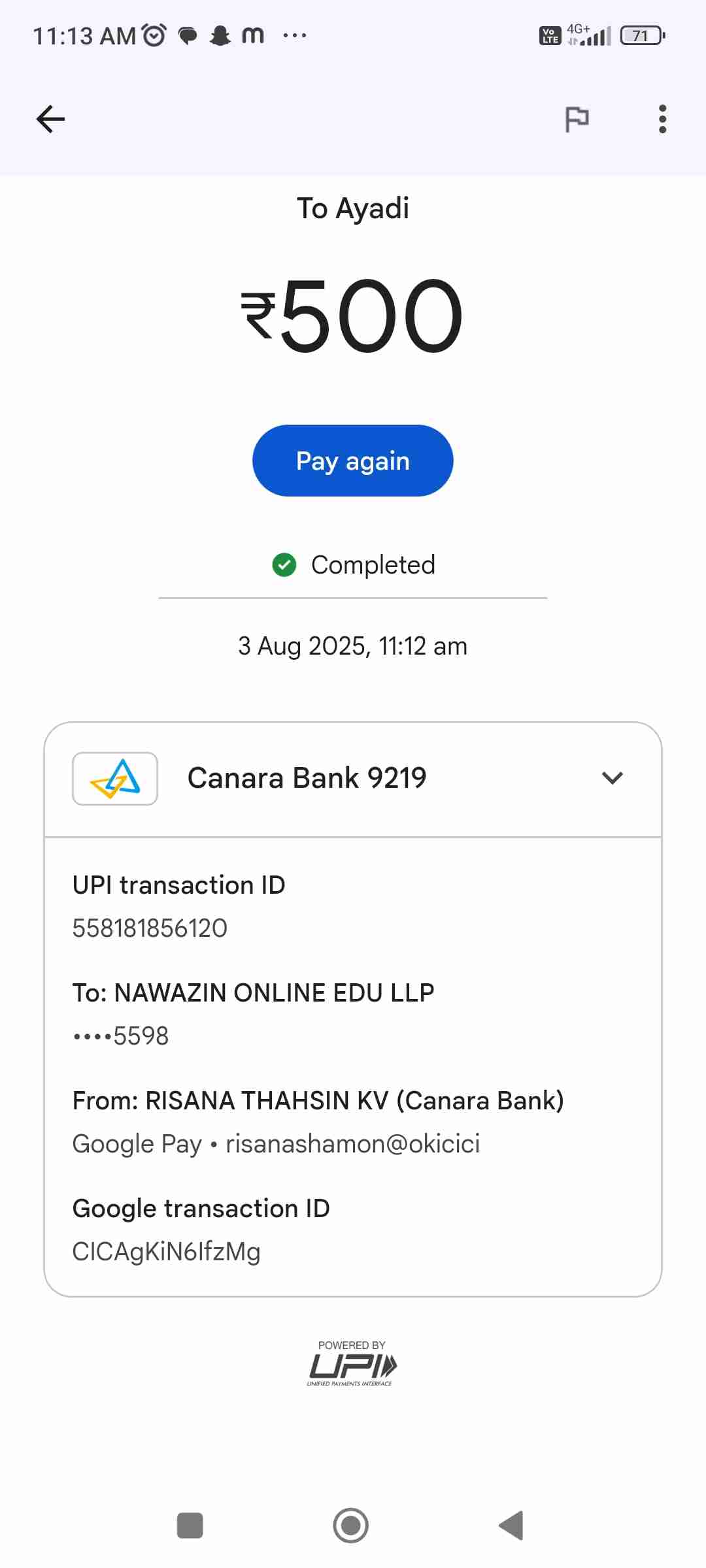Report this payment with the flag icon
Viewport: 706px width, 1568px height.
(x=577, y=119)
